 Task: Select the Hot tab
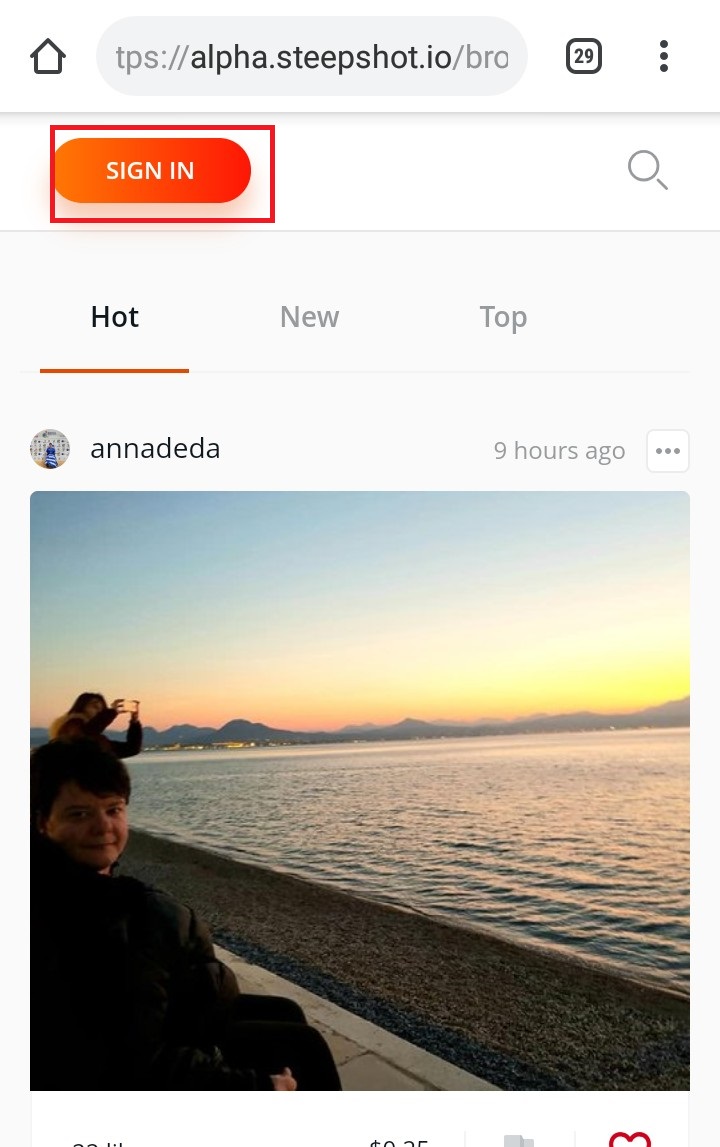pyautogui.click(x=115, y=318)
